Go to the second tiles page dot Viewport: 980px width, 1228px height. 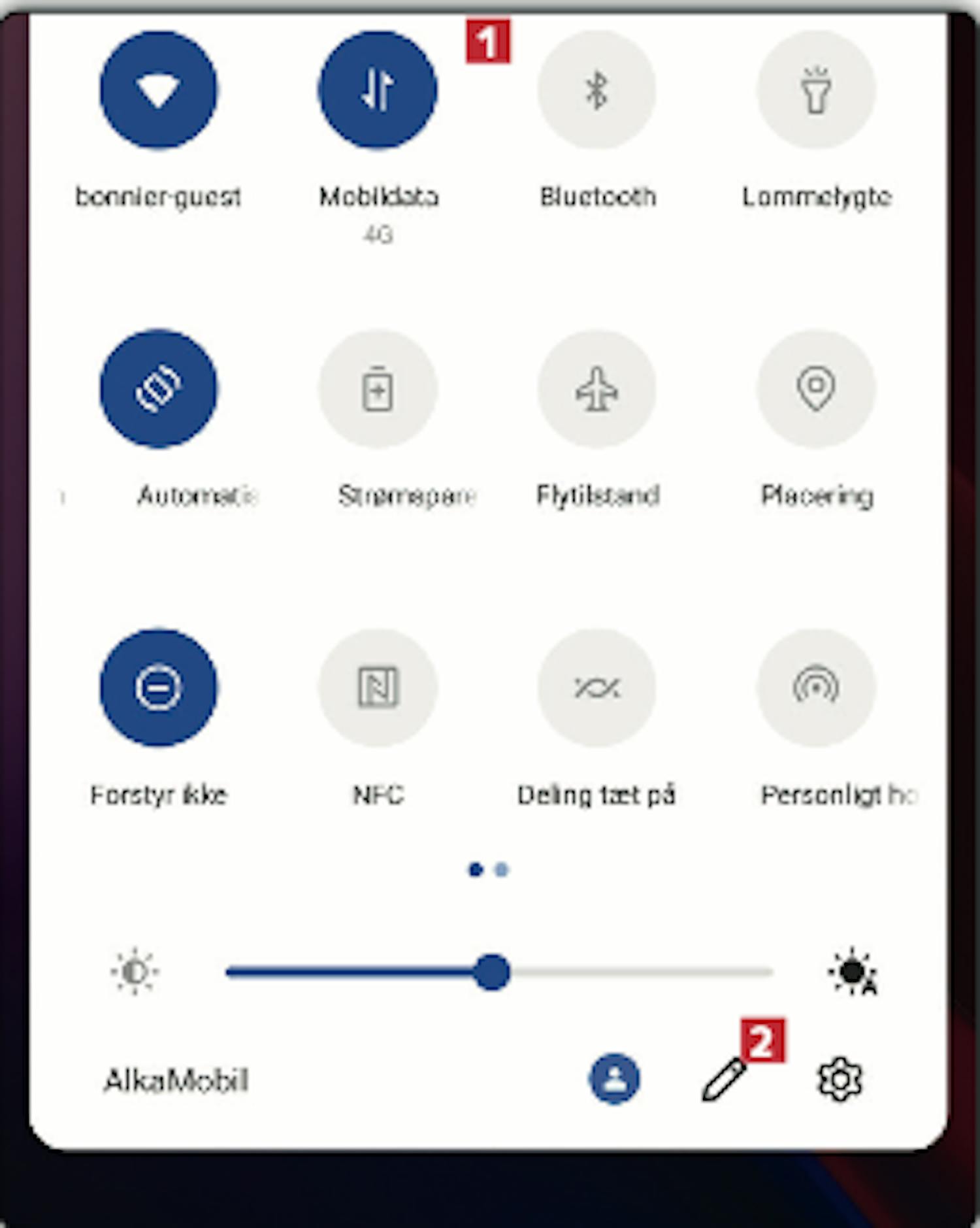click(x=502, y=870)
